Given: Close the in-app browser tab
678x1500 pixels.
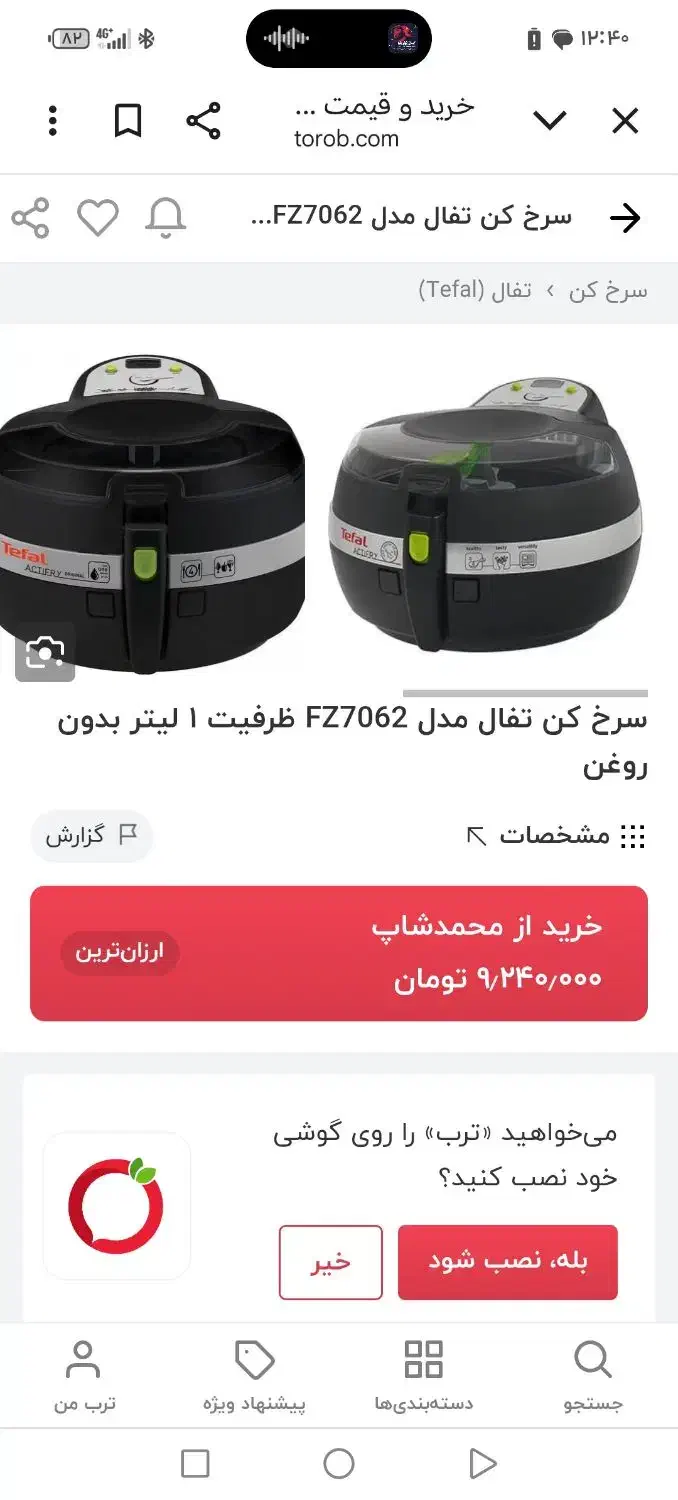Looking at the screenshot, I should click(x=625, y=122).
